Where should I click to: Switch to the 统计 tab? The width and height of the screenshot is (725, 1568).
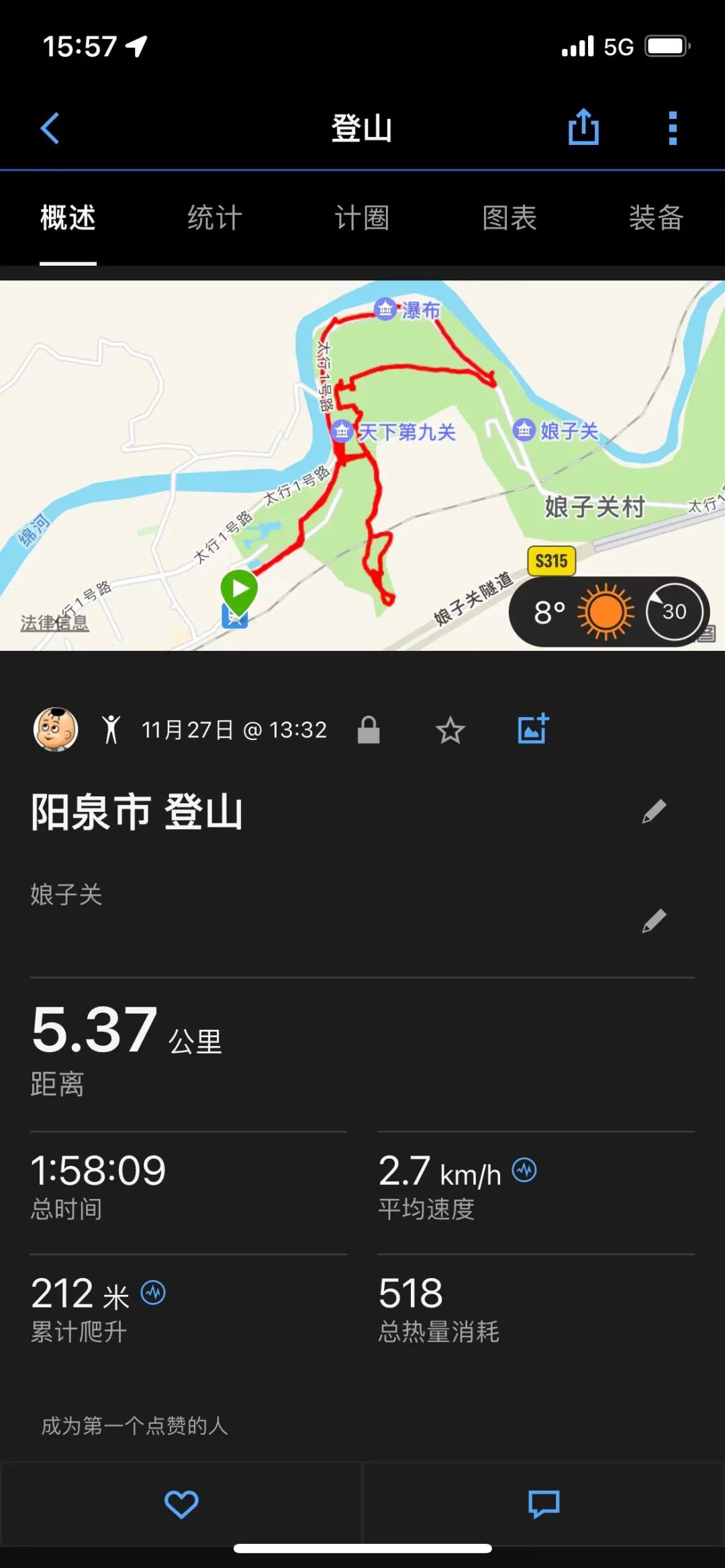[x=214, y=218]
